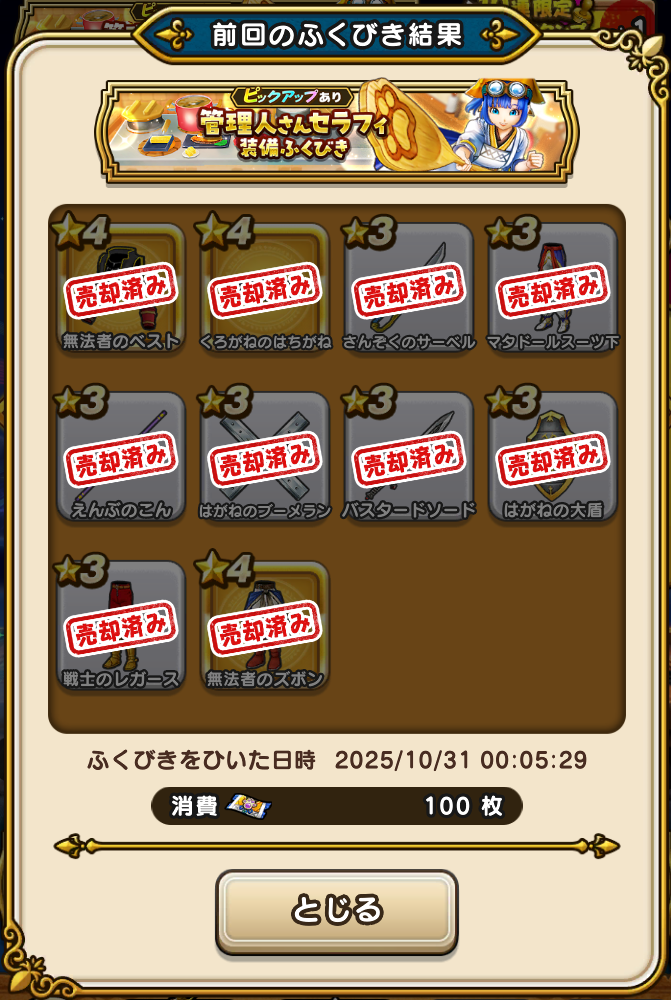Tap the えんぶのこん item
Image resolution: width=671 pixels, height=1000 pixels.
[x=121, y=457]
